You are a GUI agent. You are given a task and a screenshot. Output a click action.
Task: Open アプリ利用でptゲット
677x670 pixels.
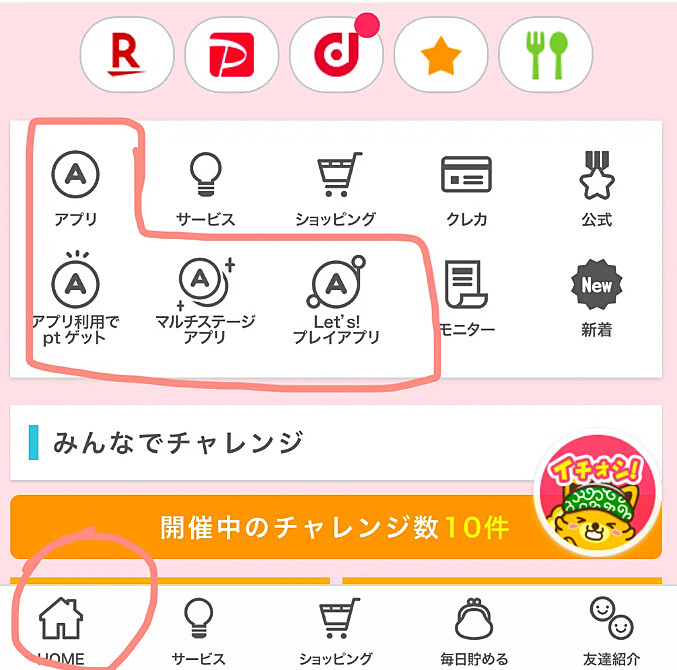coord(76,300)
